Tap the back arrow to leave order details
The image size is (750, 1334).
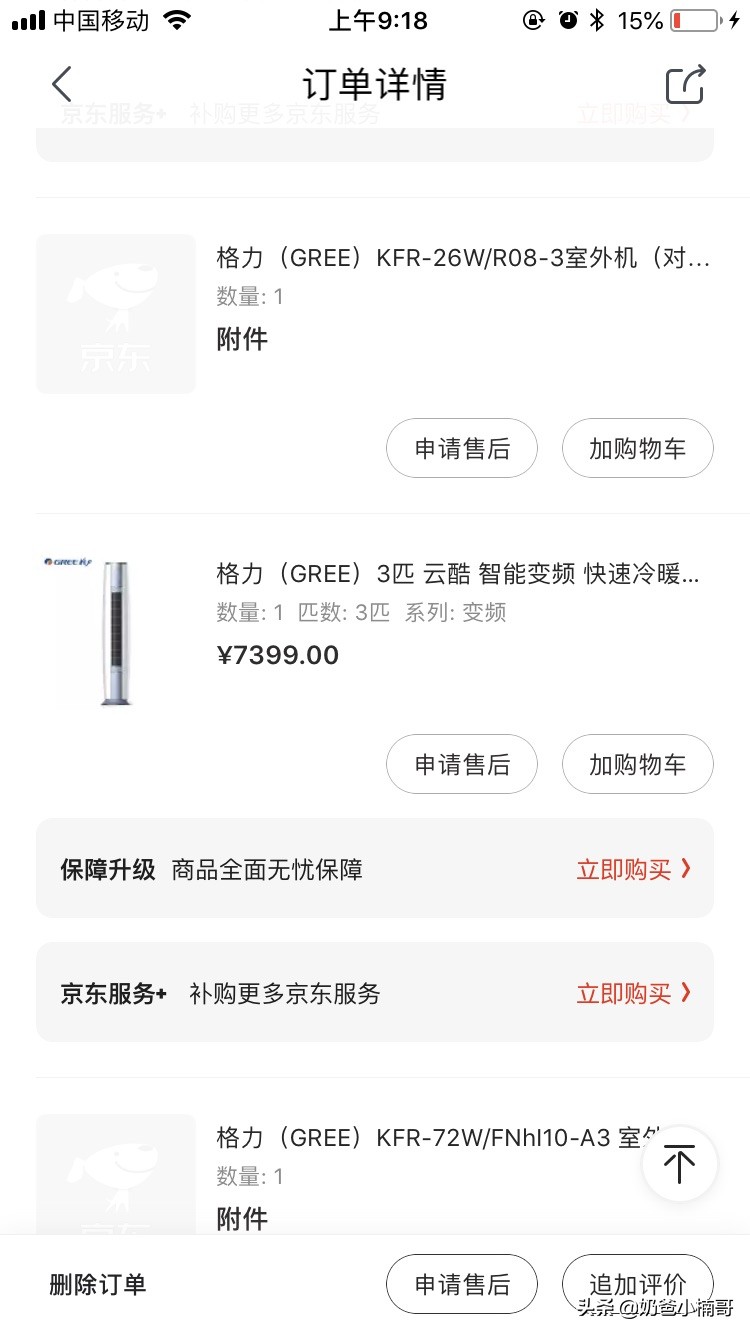click(62, 84)
